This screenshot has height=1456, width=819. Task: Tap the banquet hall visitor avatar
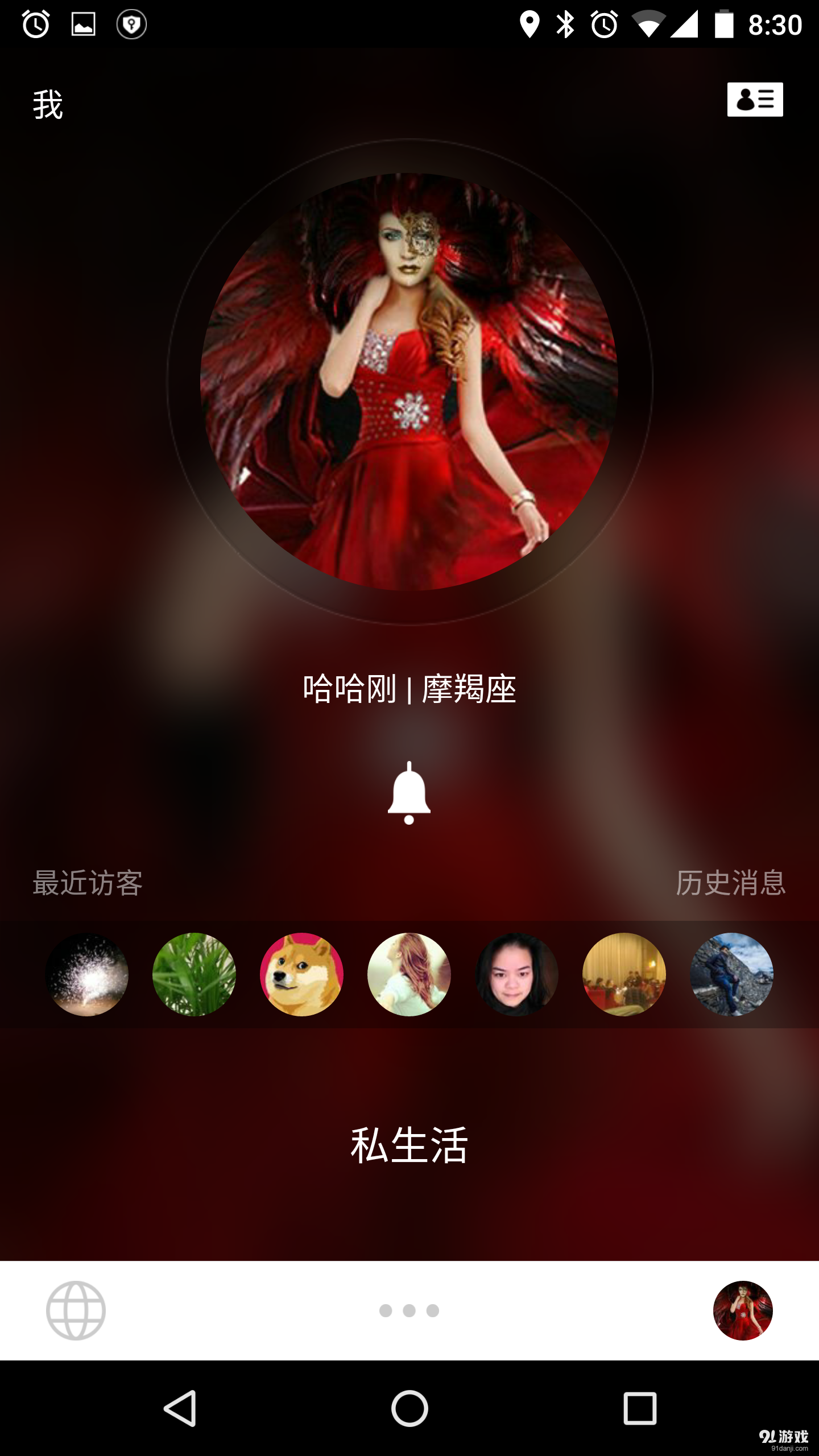(623, 974)
